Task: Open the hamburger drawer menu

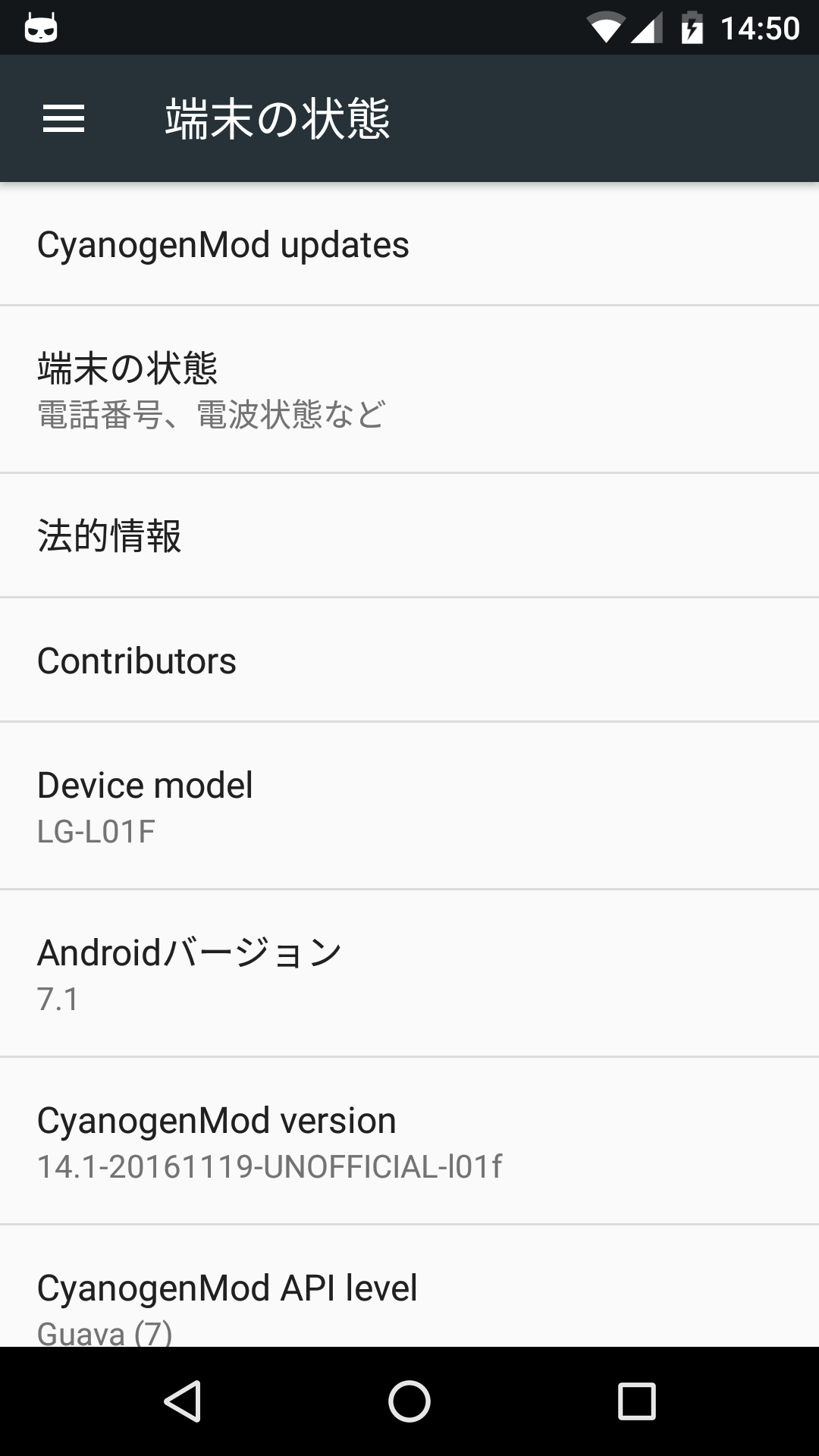Action: (64, 118)
